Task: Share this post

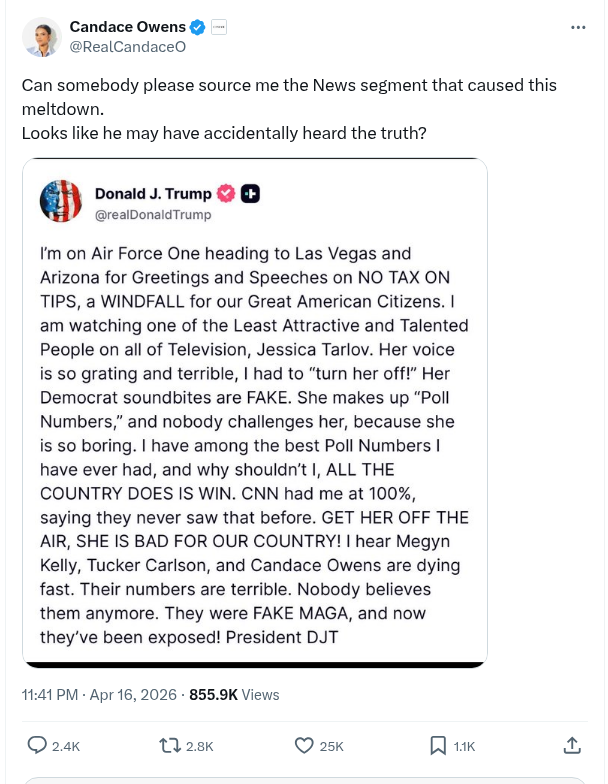Action: (x=572, y=745)
